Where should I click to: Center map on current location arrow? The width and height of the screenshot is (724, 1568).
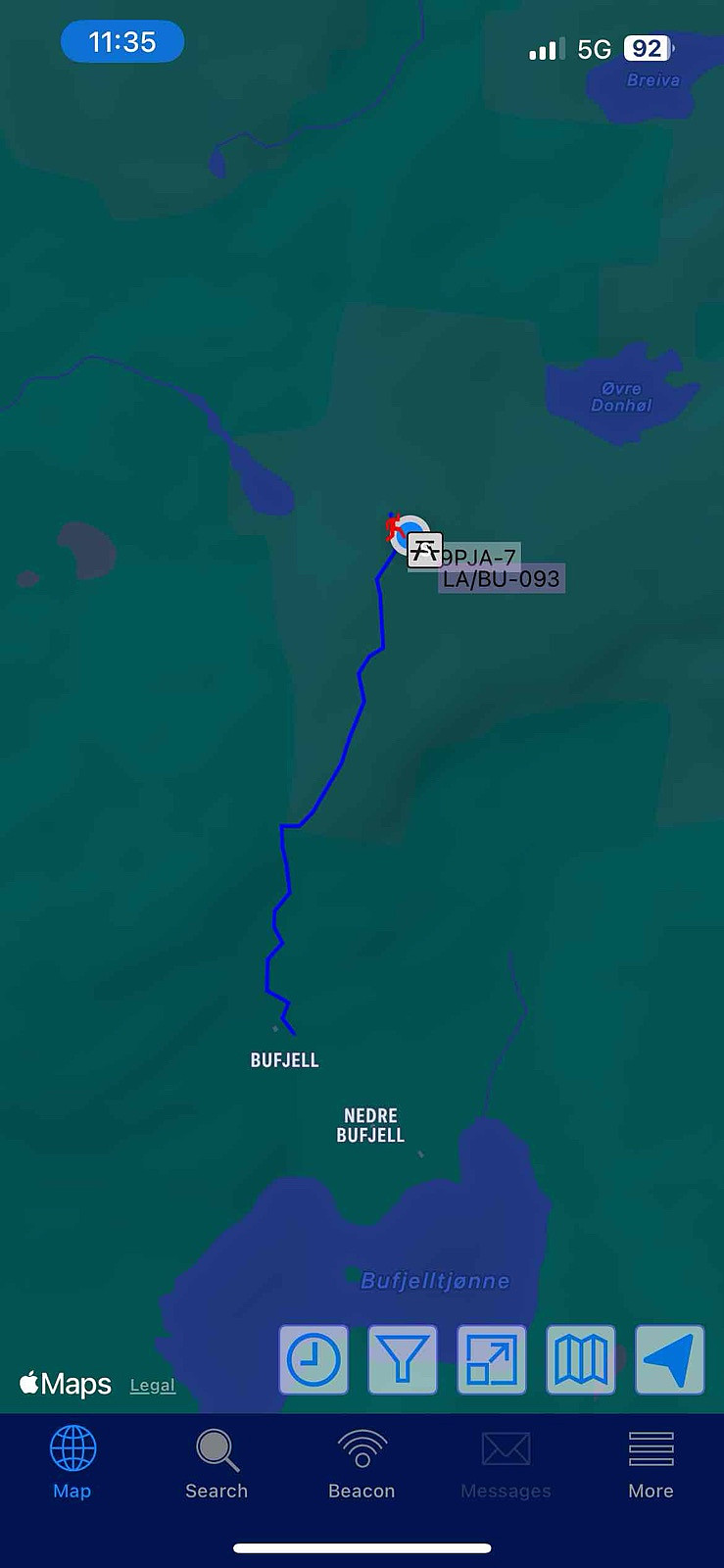670,1359
